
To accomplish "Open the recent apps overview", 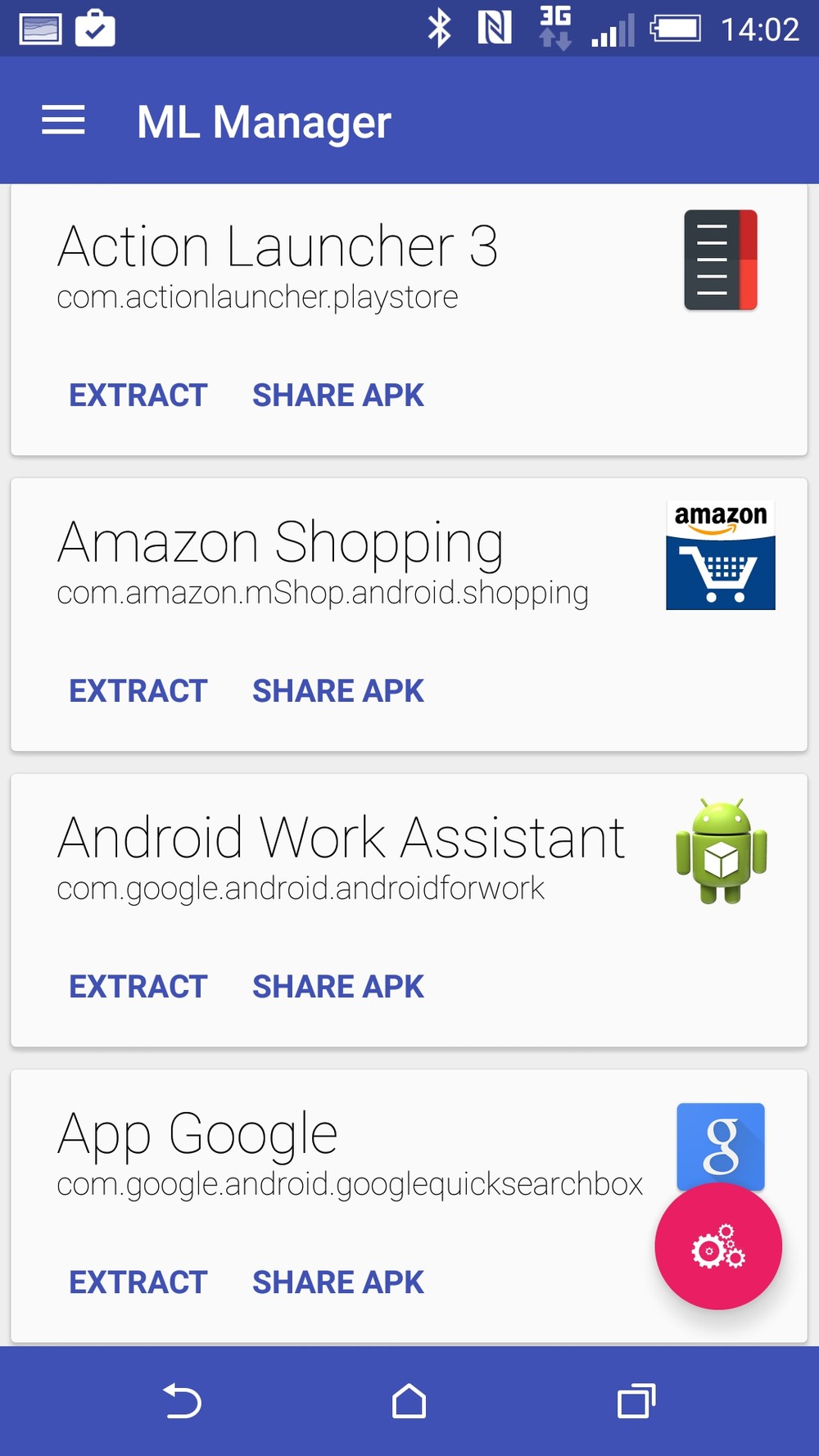I will [x=636, y=1401].
